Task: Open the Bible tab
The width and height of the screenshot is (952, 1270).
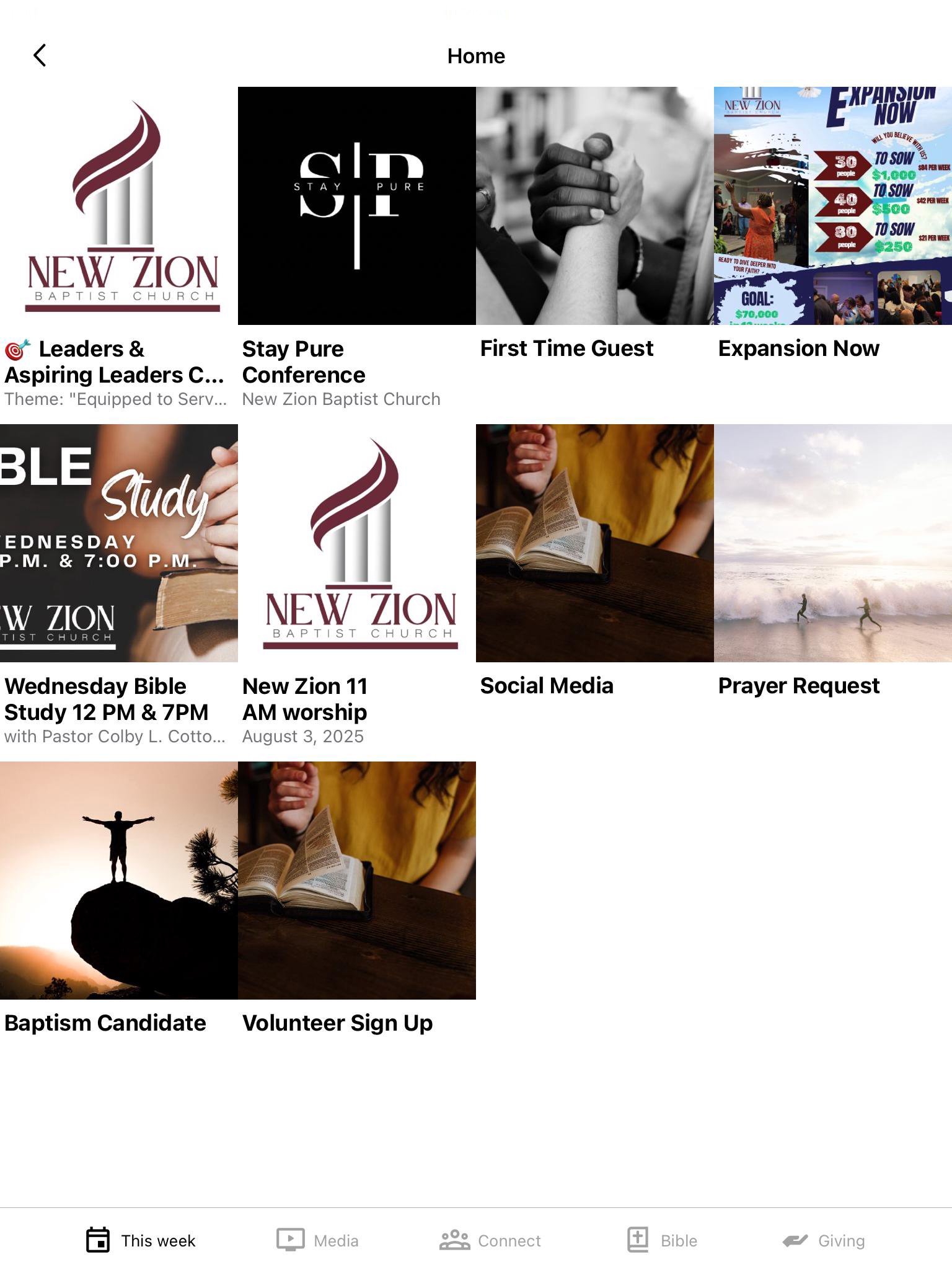Action: (x=662, y=1240)
